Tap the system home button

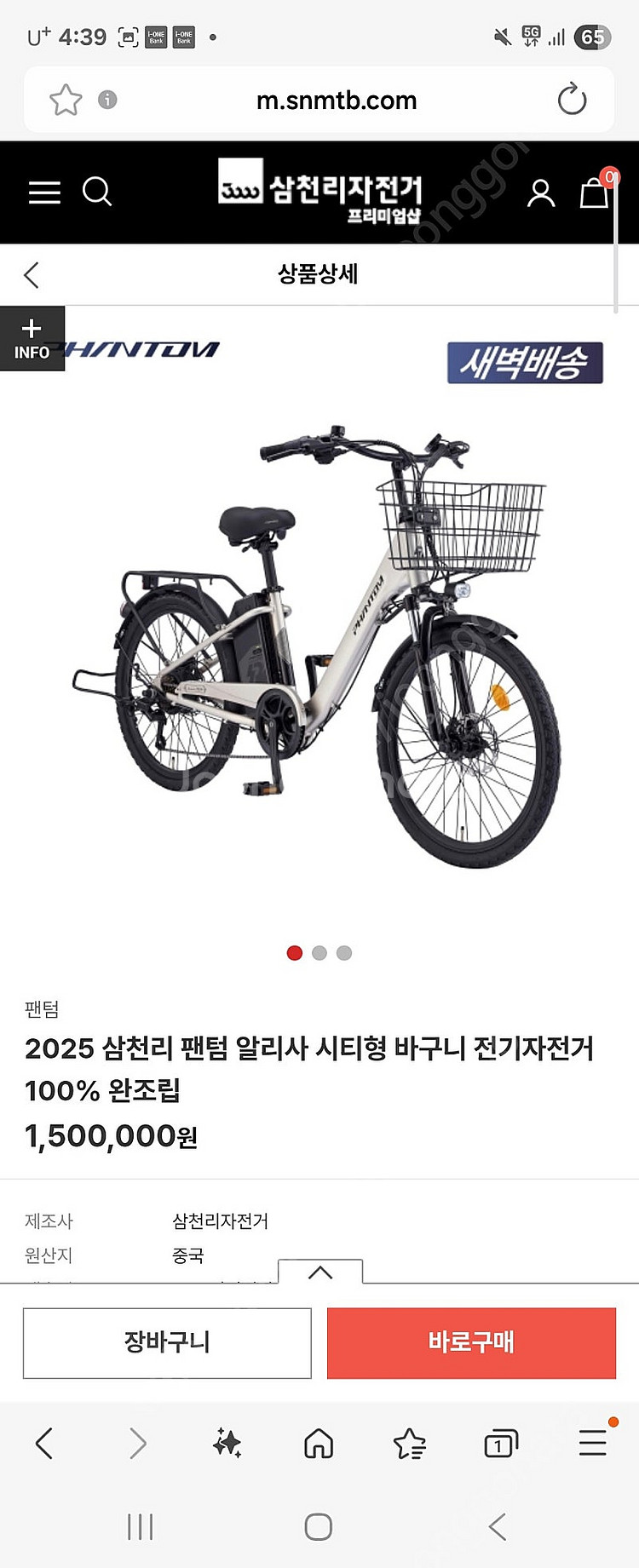pos(319,1526)
